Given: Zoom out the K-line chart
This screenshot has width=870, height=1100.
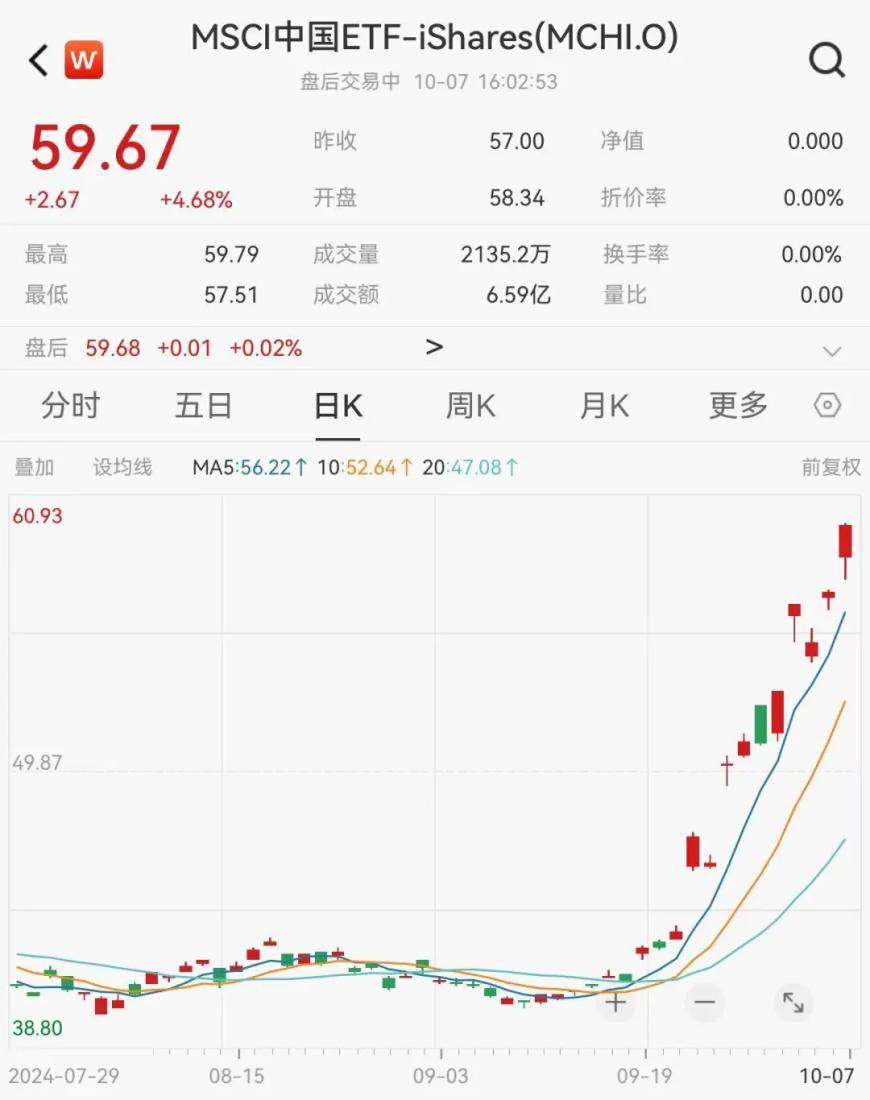Looking at the screenshot, I should pyautogui.click(x=704, y=1001).
